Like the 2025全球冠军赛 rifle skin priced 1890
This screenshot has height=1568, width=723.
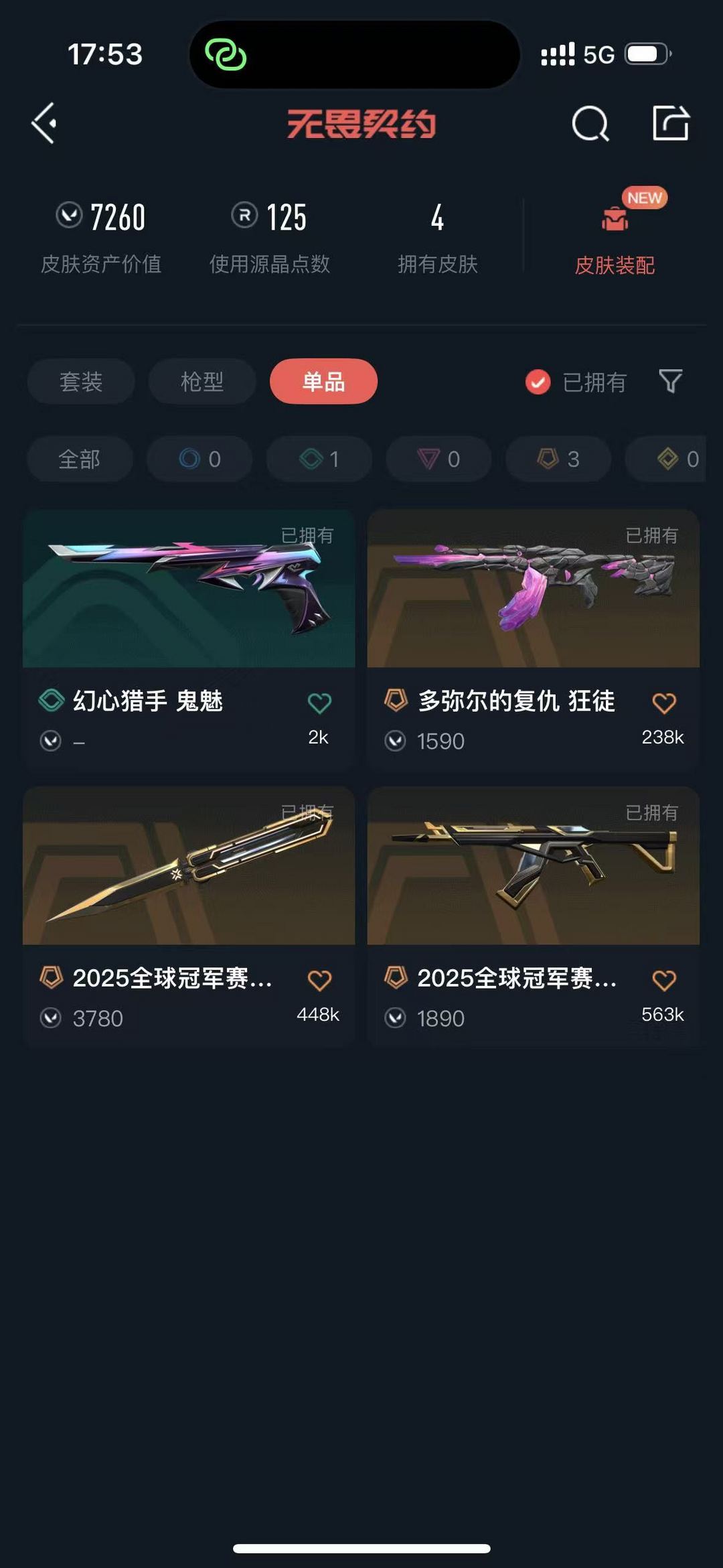coord(663,981)
